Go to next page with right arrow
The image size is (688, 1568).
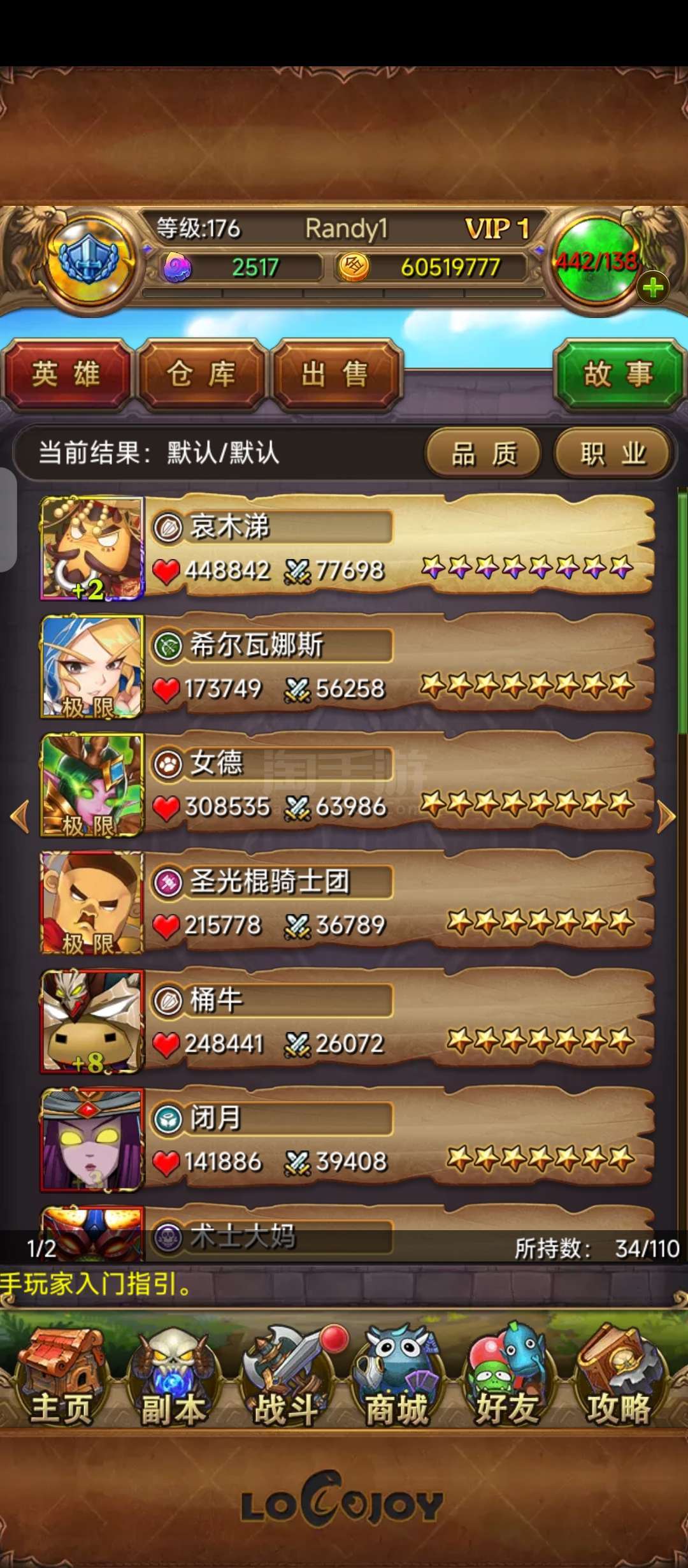pyautogui.click(x=666, y=817)
